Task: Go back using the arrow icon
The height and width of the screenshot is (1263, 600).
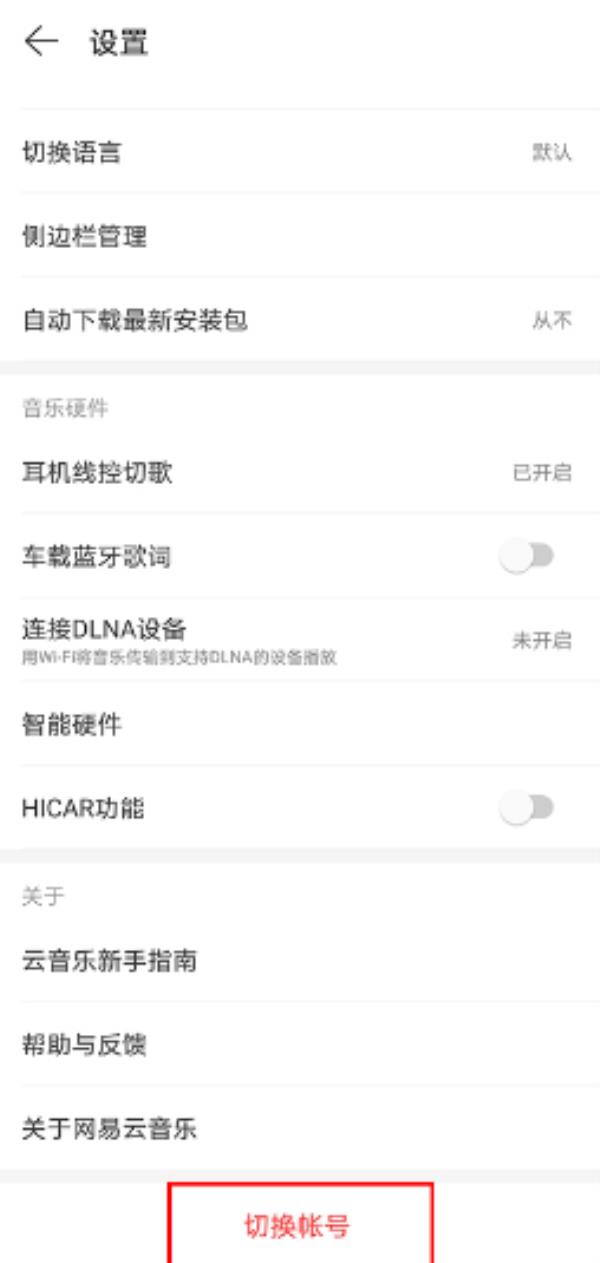Action: [41, 42]
